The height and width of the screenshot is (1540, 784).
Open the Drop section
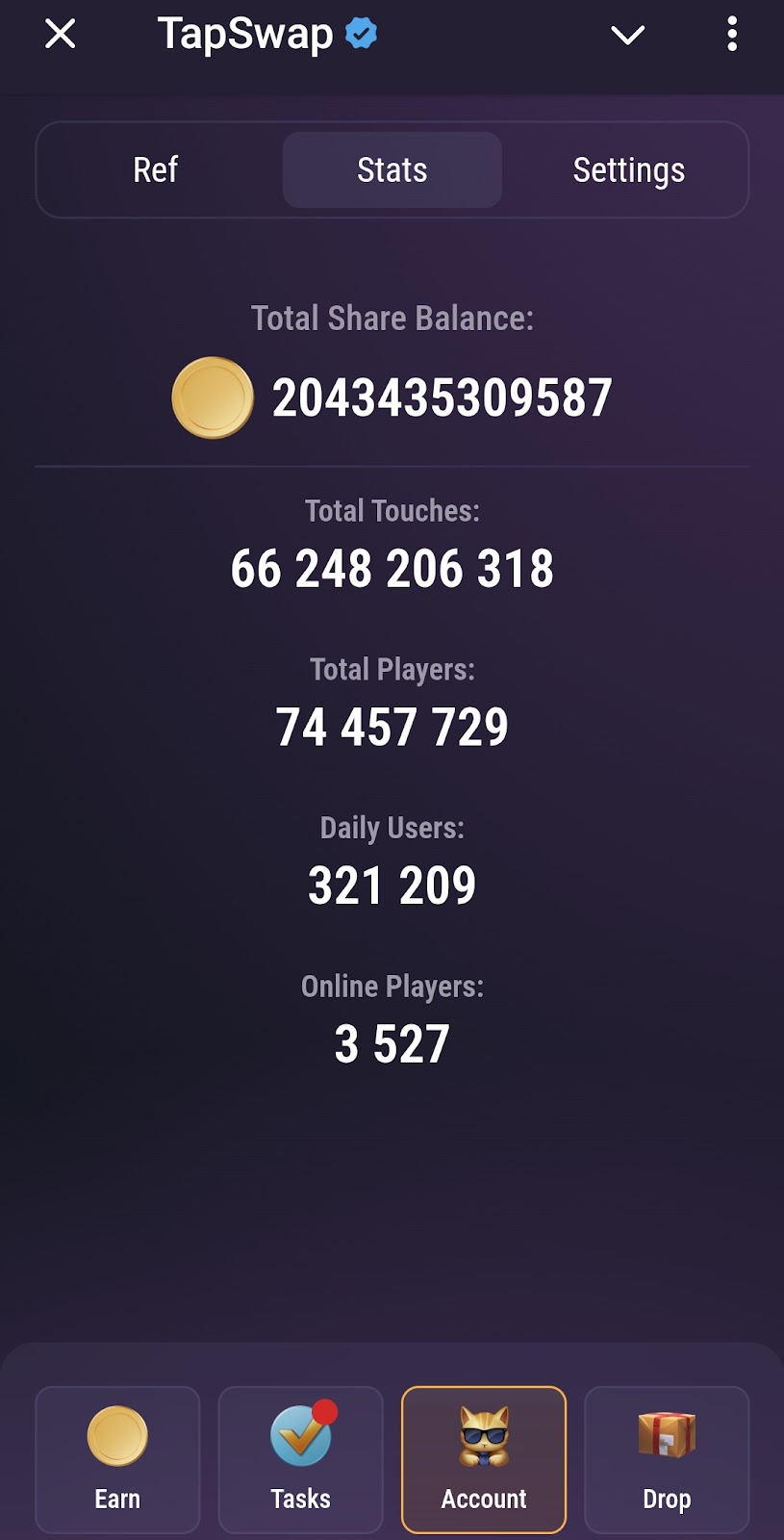pyautogui.click(x=666, y=1458)
